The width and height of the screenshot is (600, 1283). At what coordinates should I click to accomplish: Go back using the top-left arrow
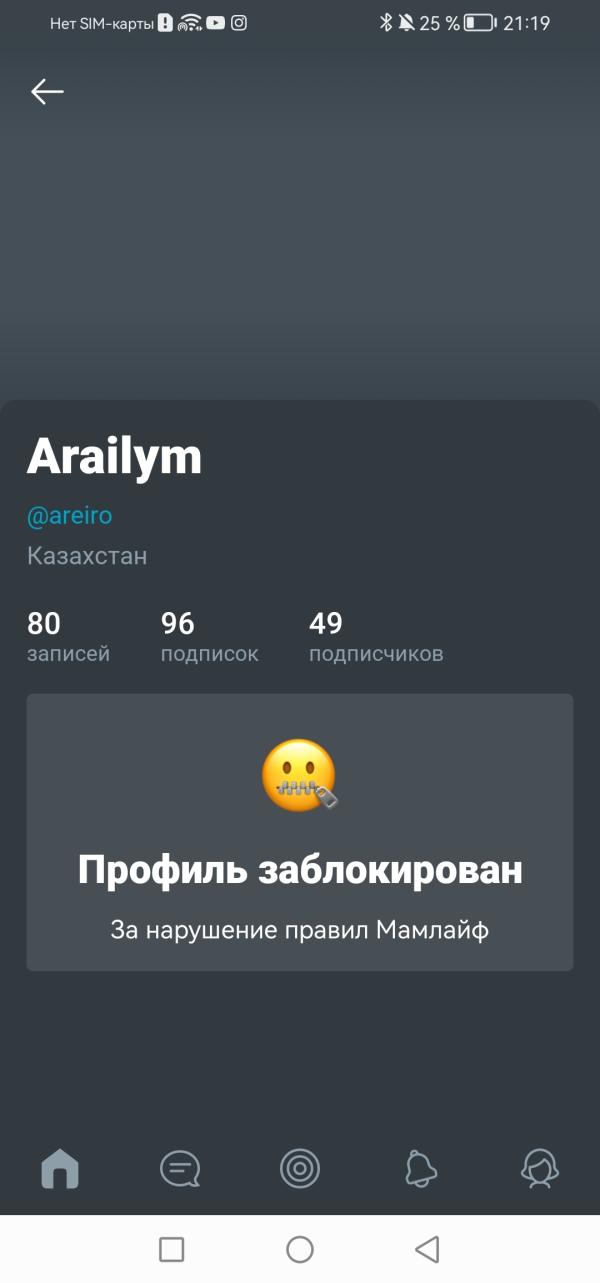[47, 92]
